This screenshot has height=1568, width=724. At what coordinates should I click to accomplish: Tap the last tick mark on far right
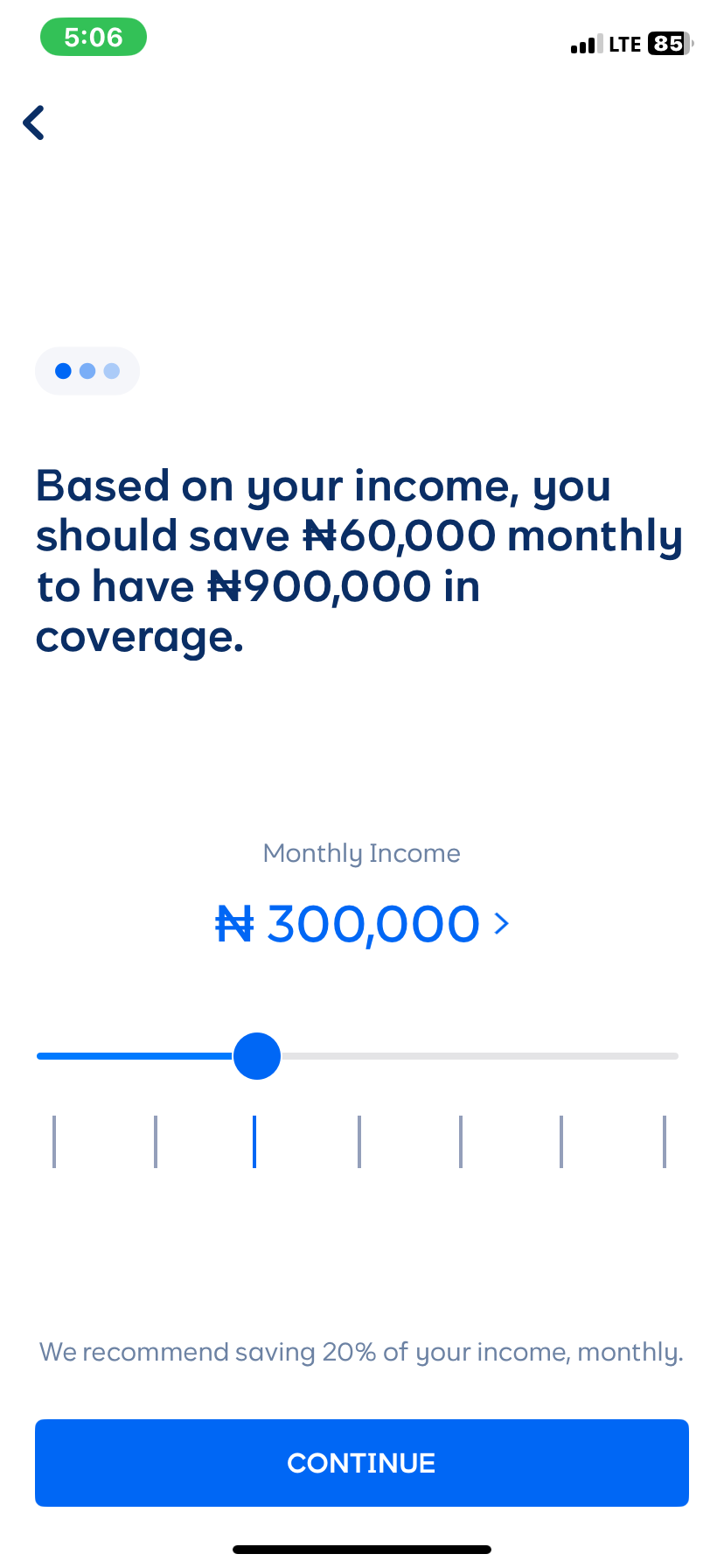coord(664,1141)
